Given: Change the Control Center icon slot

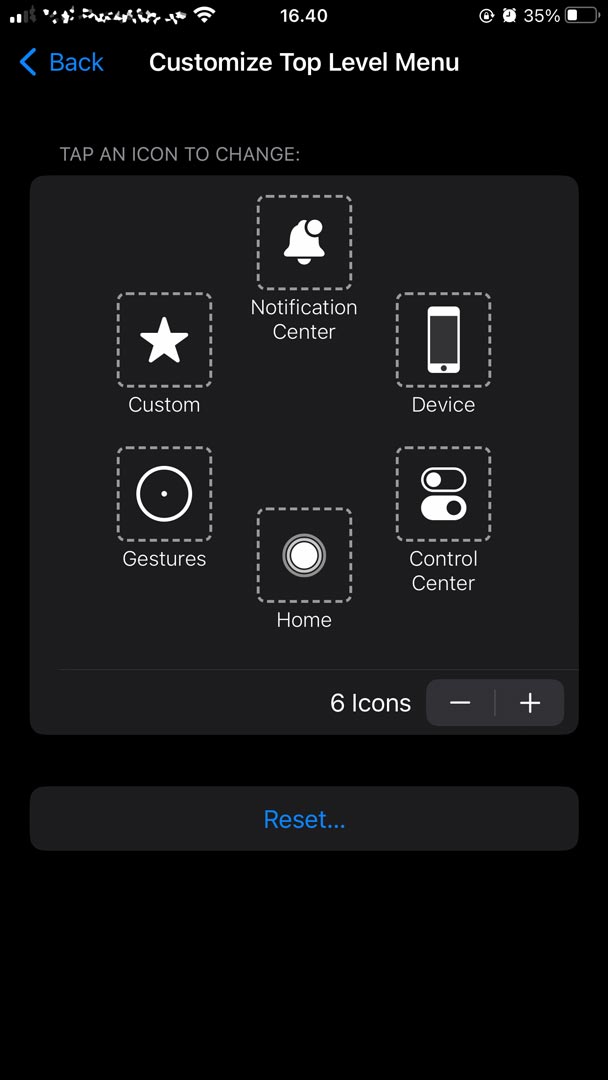Looking at the screenshot, I should tap(443, 494).
